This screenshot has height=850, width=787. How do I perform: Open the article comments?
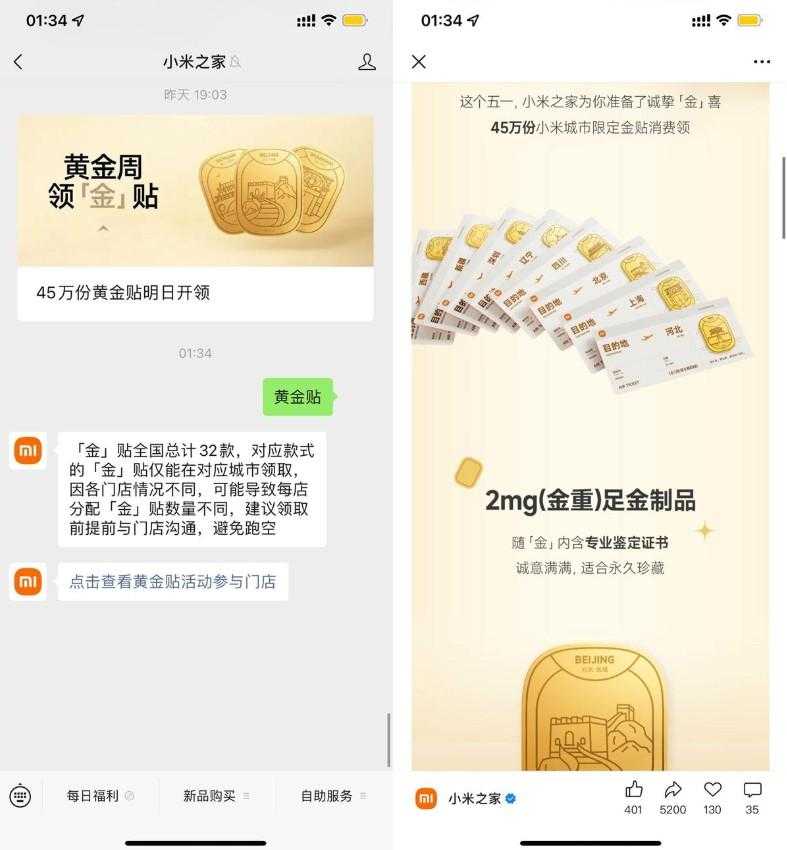(x=752, y=791)
